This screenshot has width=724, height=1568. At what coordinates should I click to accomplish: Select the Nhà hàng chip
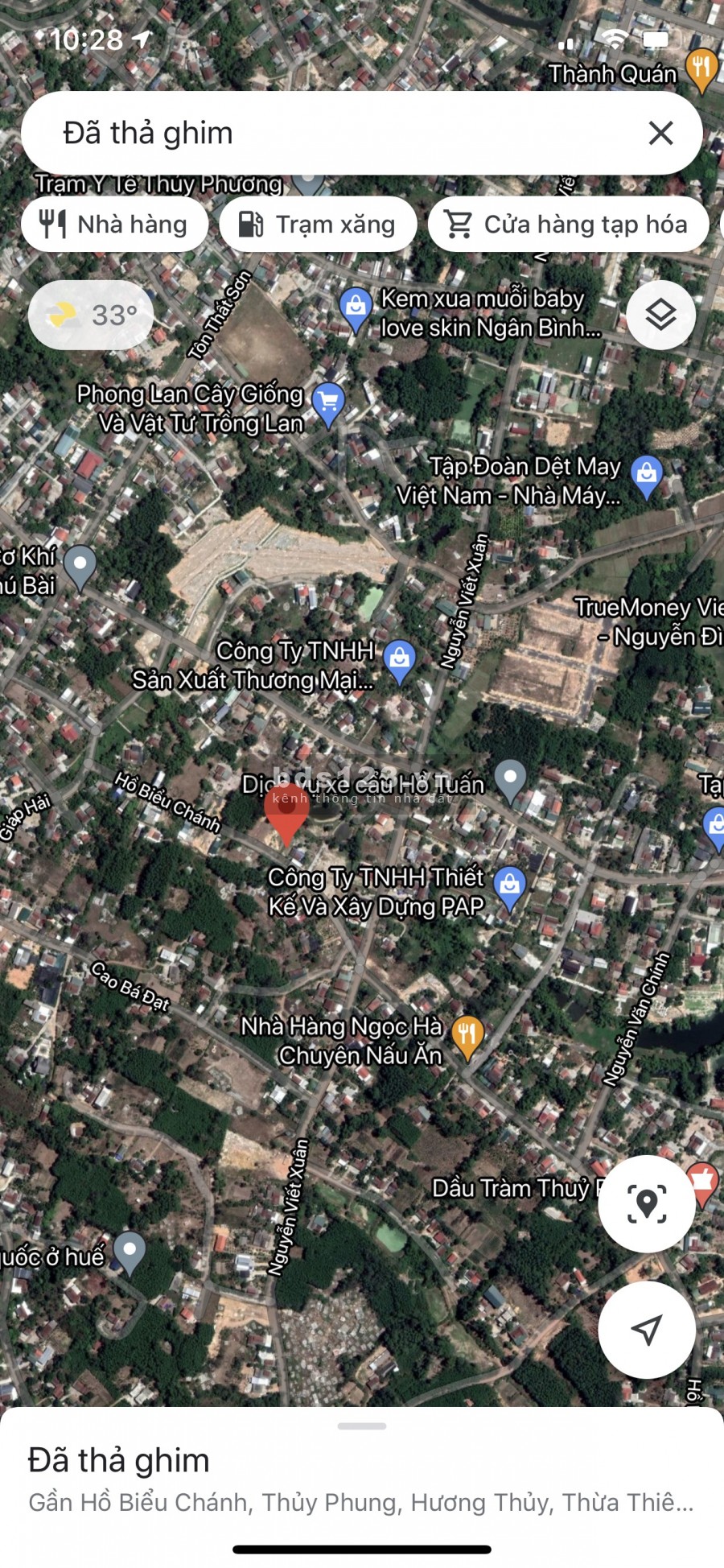[x=113, y=225]
